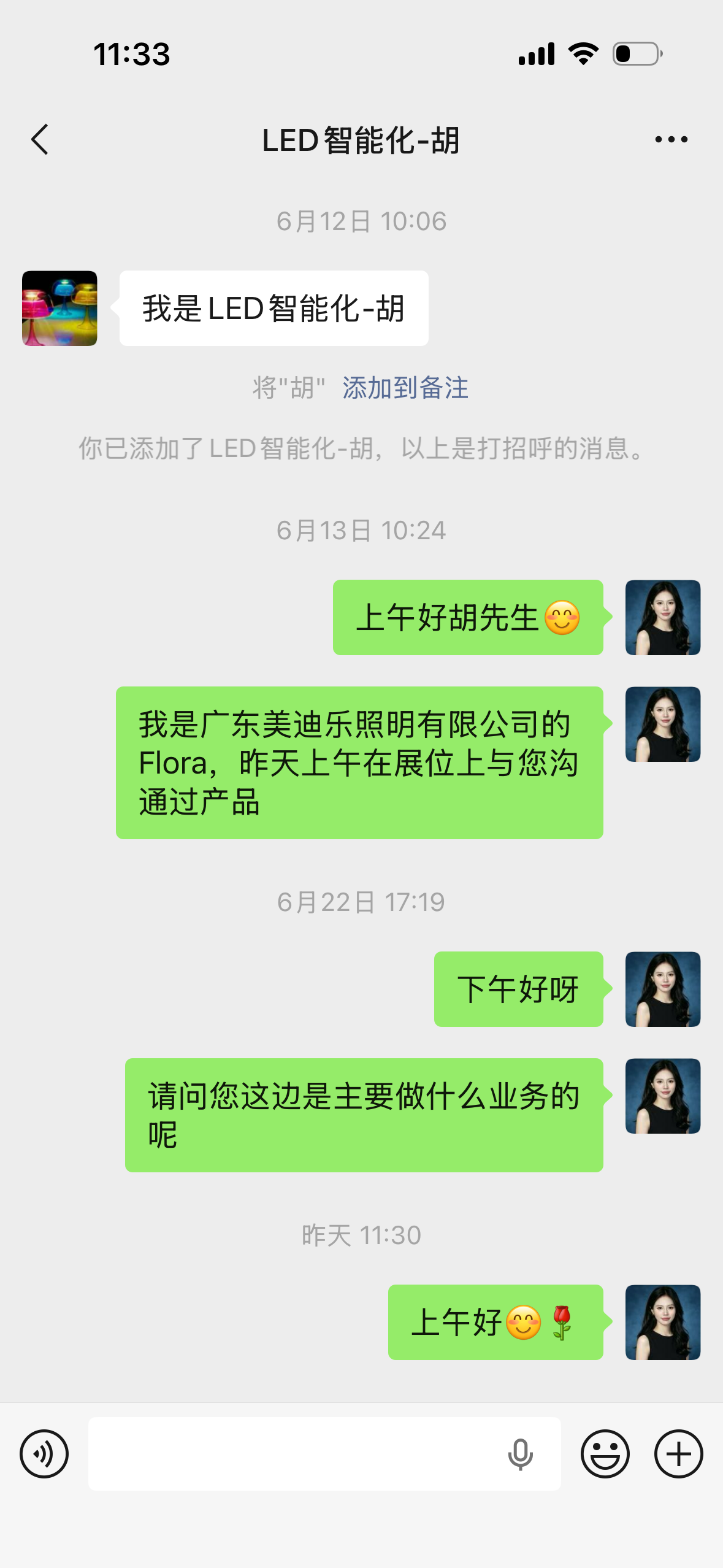Tap the 添加到备注 link
The width and height of the screenshot is (723, 1568).
coord(405,388)
